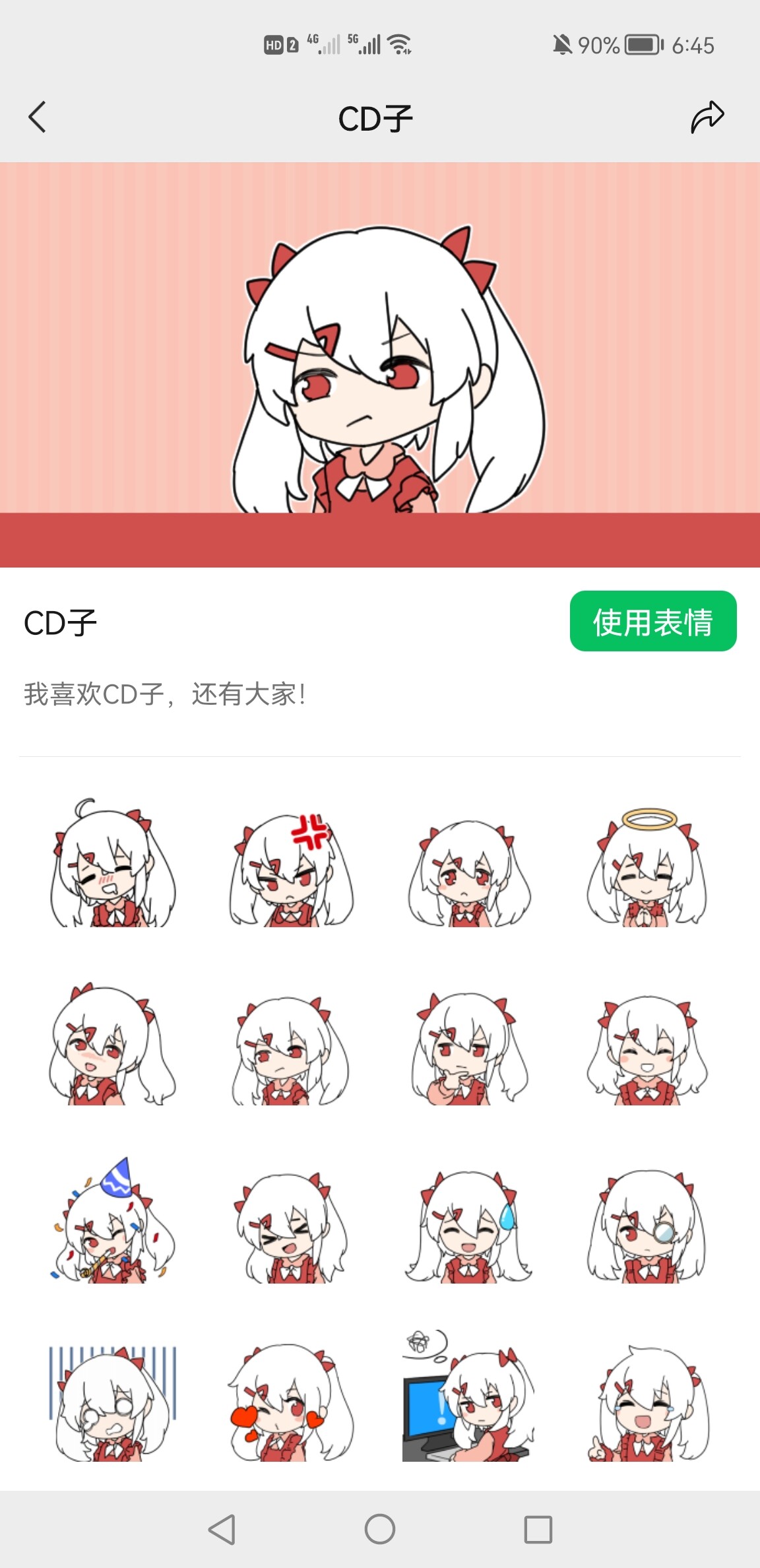
Task: Tap the green 使用表情 button
Action: click(x=652, y=621)
